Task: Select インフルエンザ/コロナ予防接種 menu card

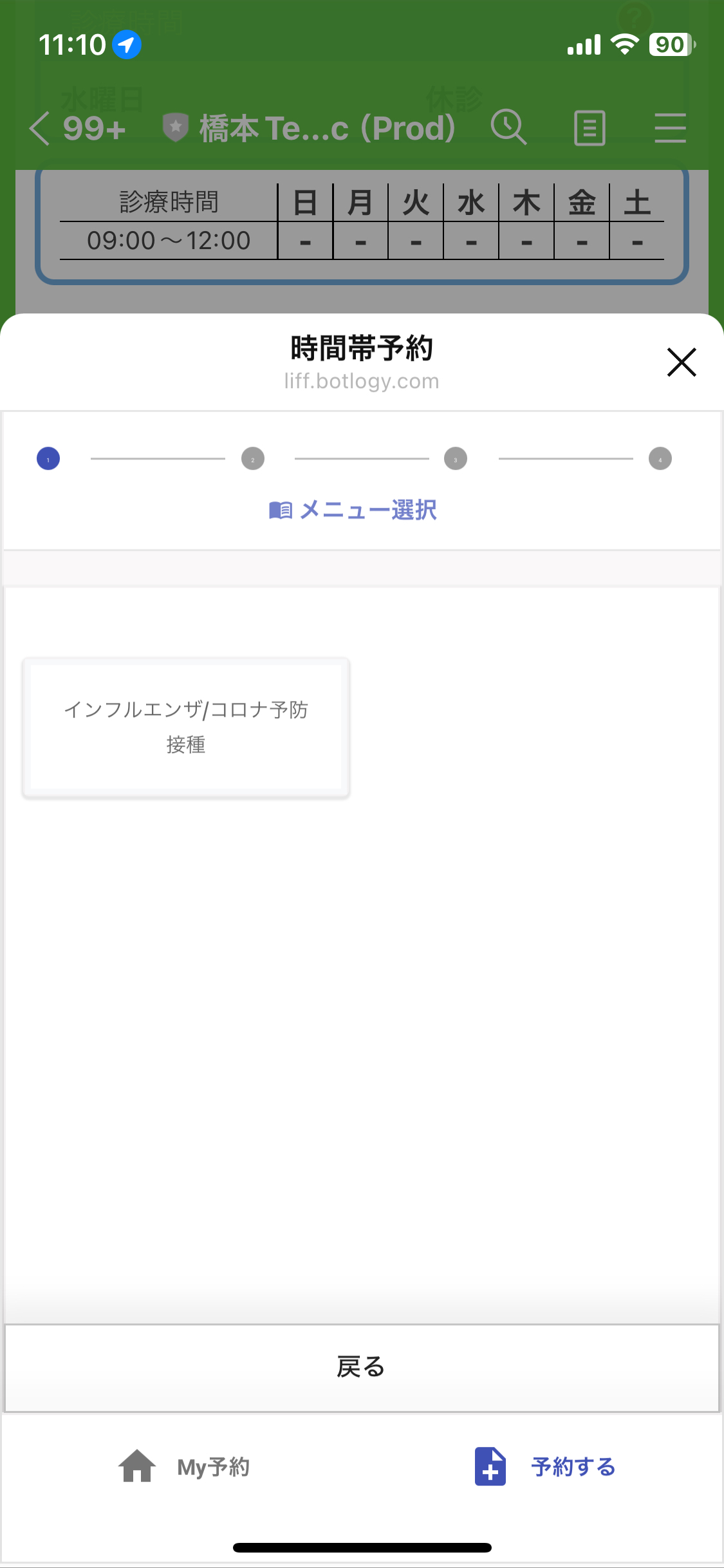Action: [x=186, y=727]
